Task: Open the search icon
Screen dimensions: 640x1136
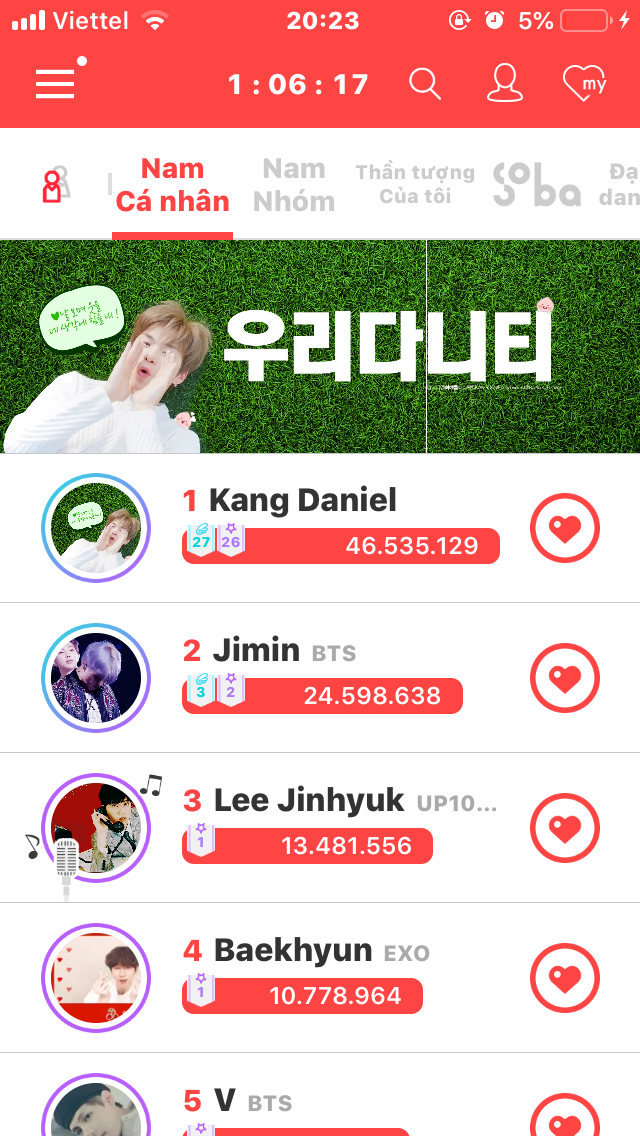Action: click(x=425, y=84)
